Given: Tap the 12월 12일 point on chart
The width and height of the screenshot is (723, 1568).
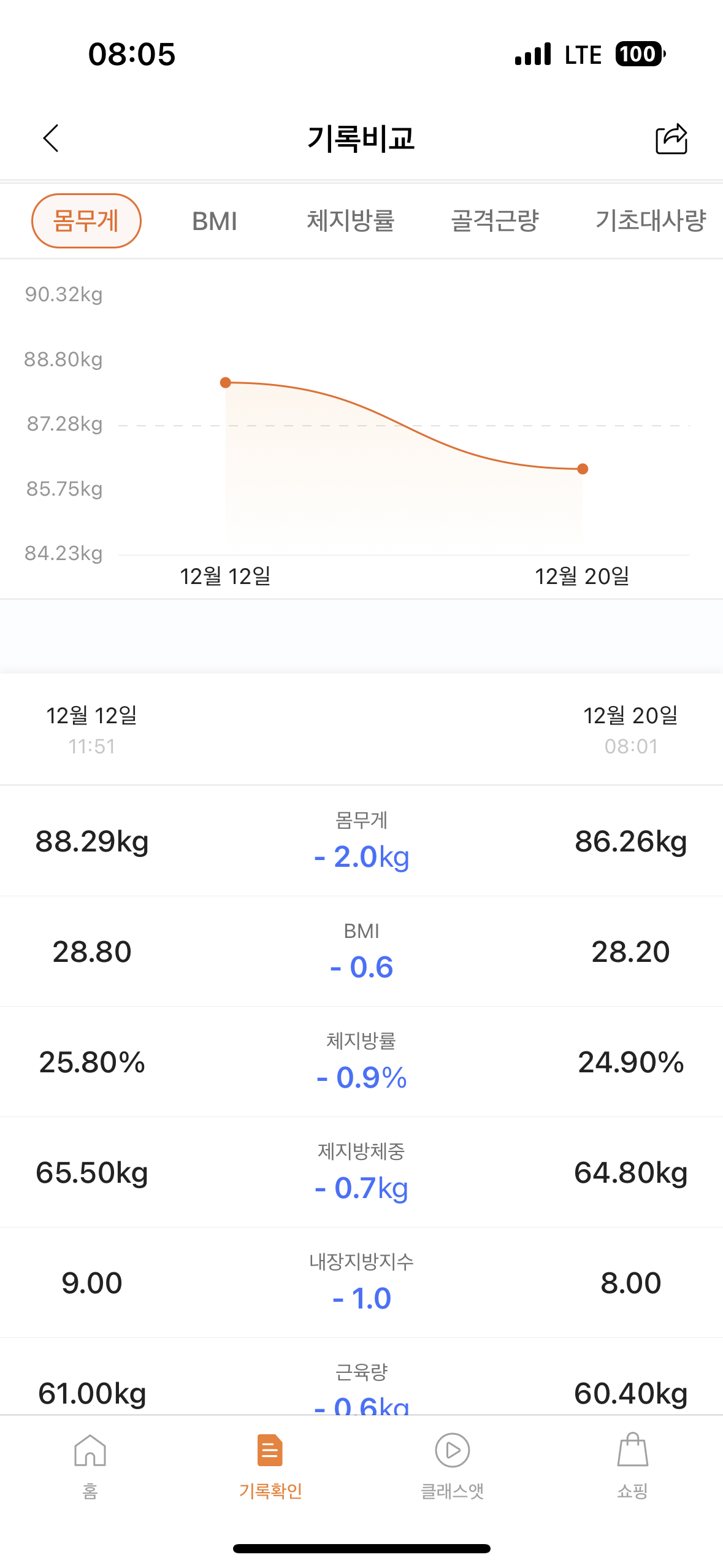Looking at the screenshot, I should tap(226, 383).
